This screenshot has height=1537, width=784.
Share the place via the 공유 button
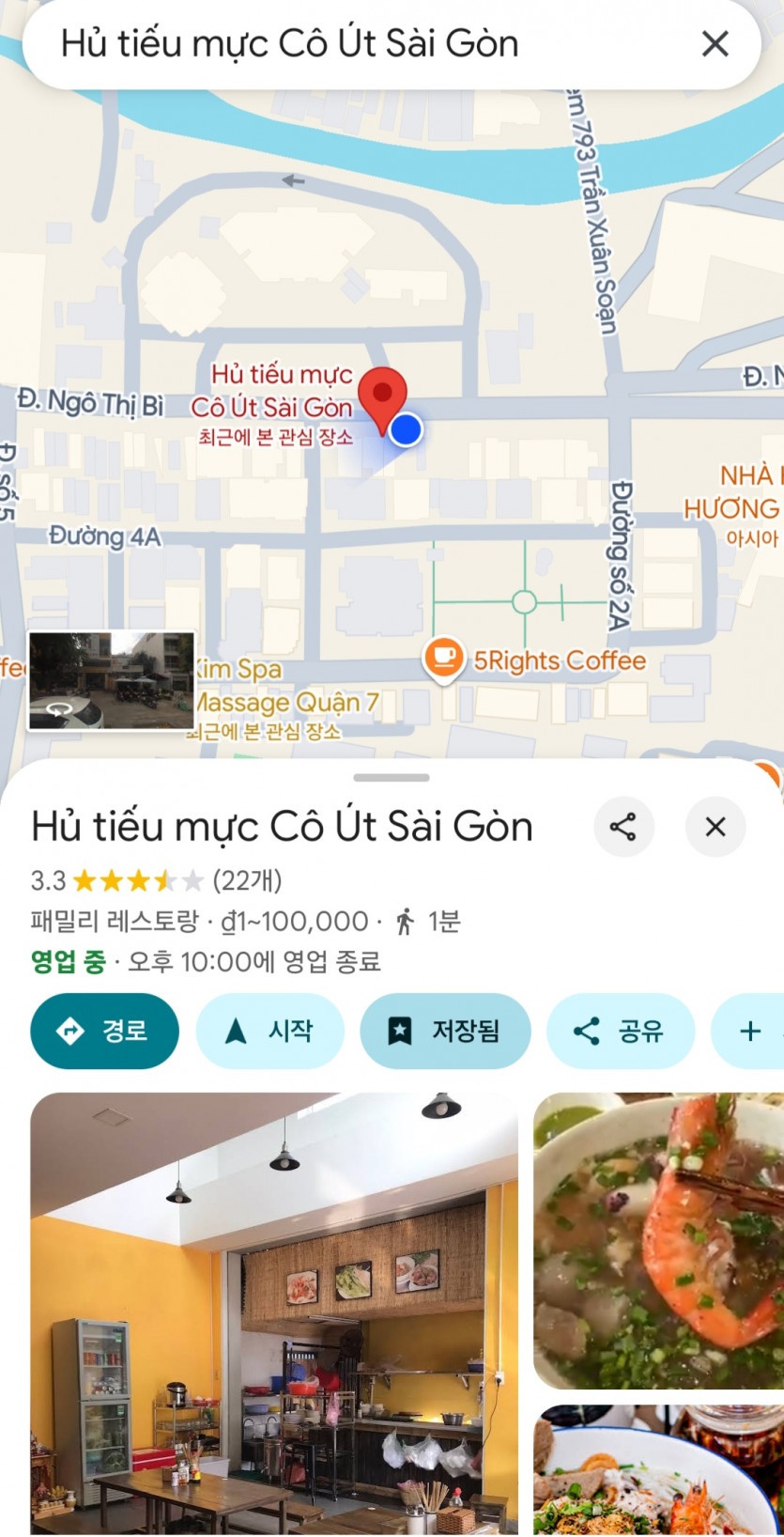point(622,1031)
